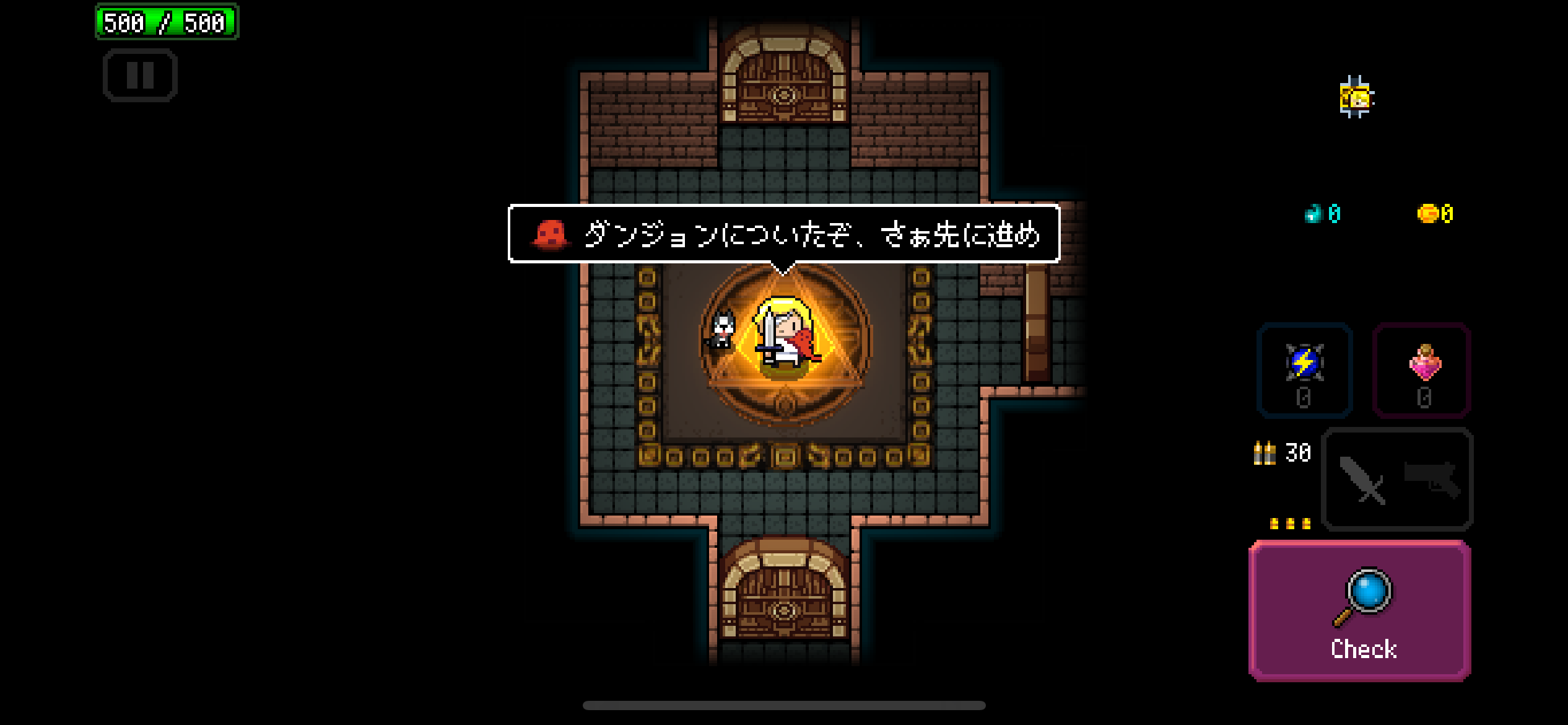Use the lightning skill item
Viewport: 1568px width, 725px height.
(1304, 370)
